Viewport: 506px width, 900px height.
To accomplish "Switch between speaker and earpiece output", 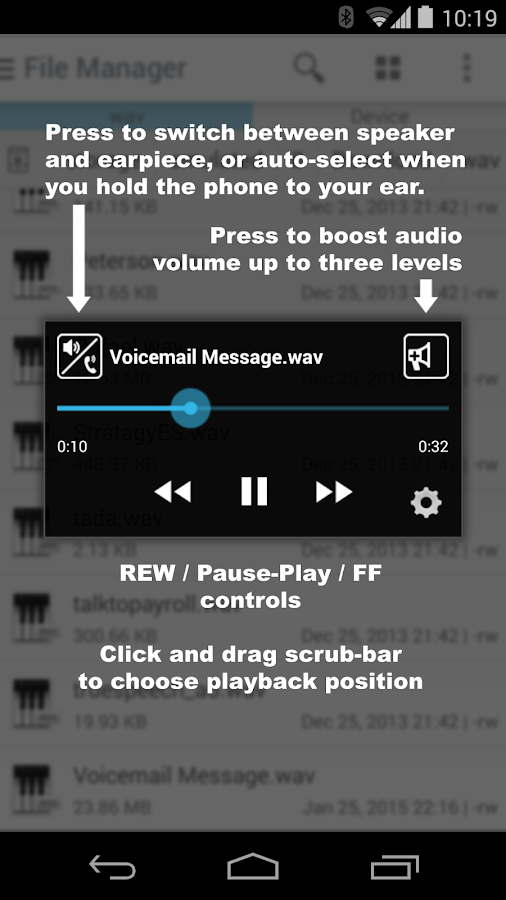I will [x=80, y=356].
